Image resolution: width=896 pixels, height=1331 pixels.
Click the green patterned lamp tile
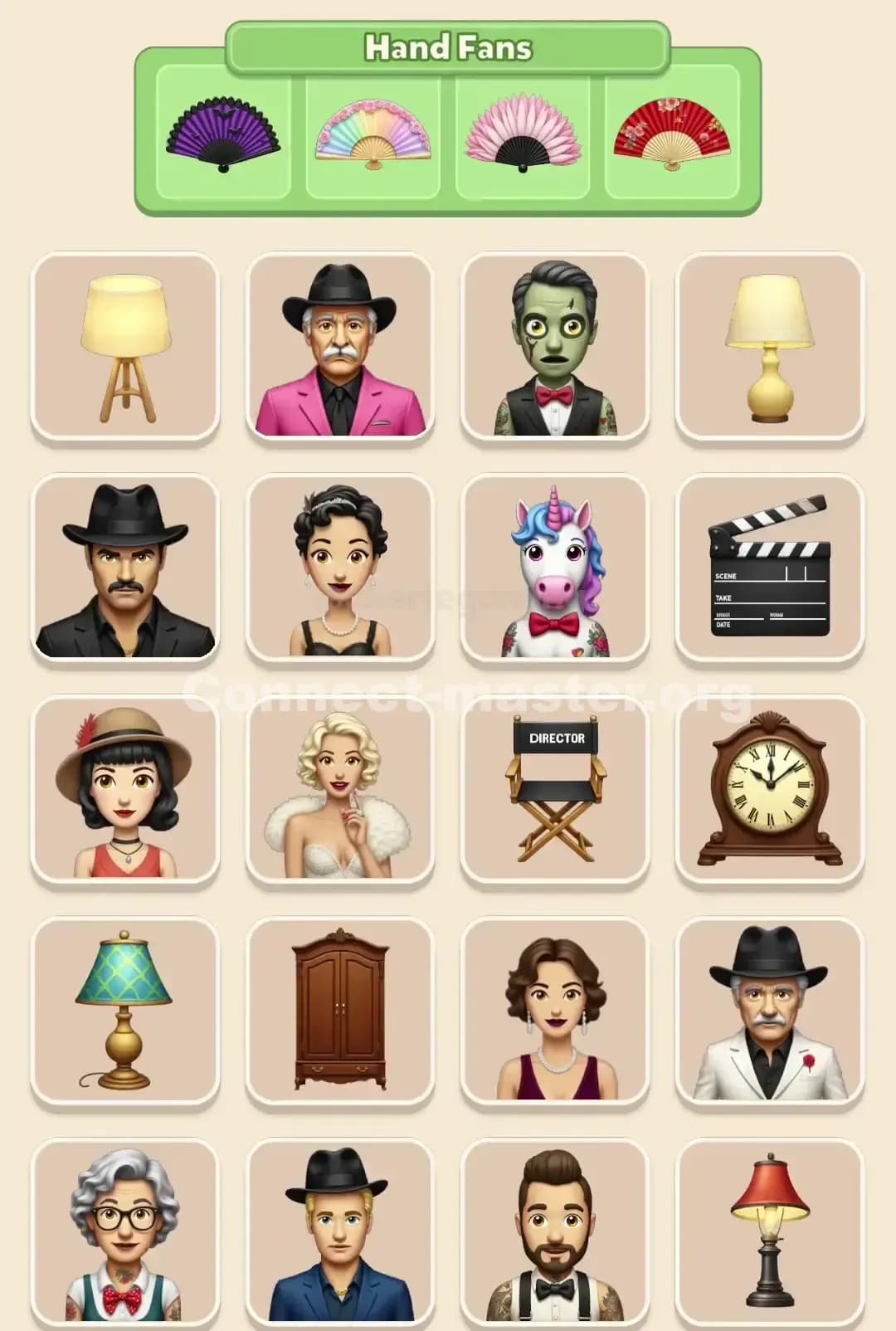(x=124, y=1012)
